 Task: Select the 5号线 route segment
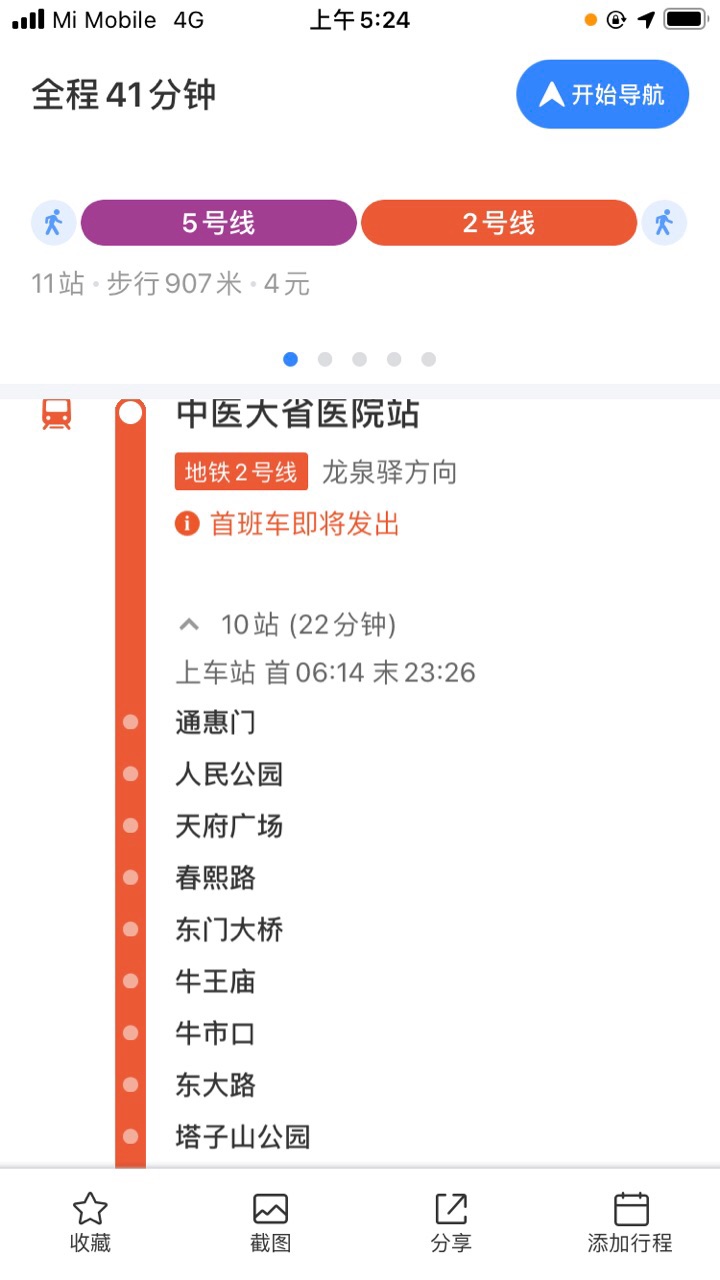(218, 223)
